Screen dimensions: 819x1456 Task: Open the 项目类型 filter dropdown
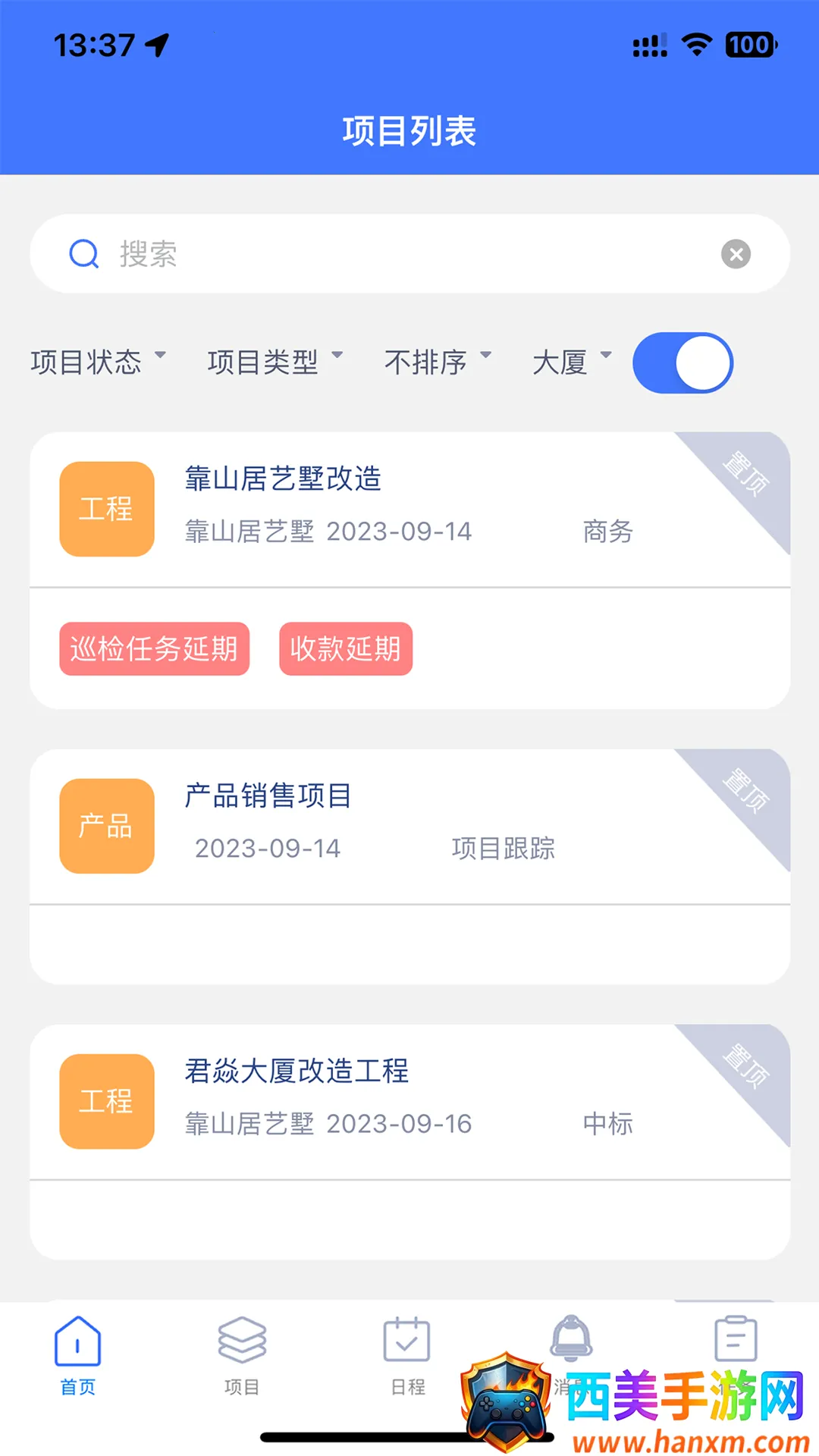pos(275,362)
